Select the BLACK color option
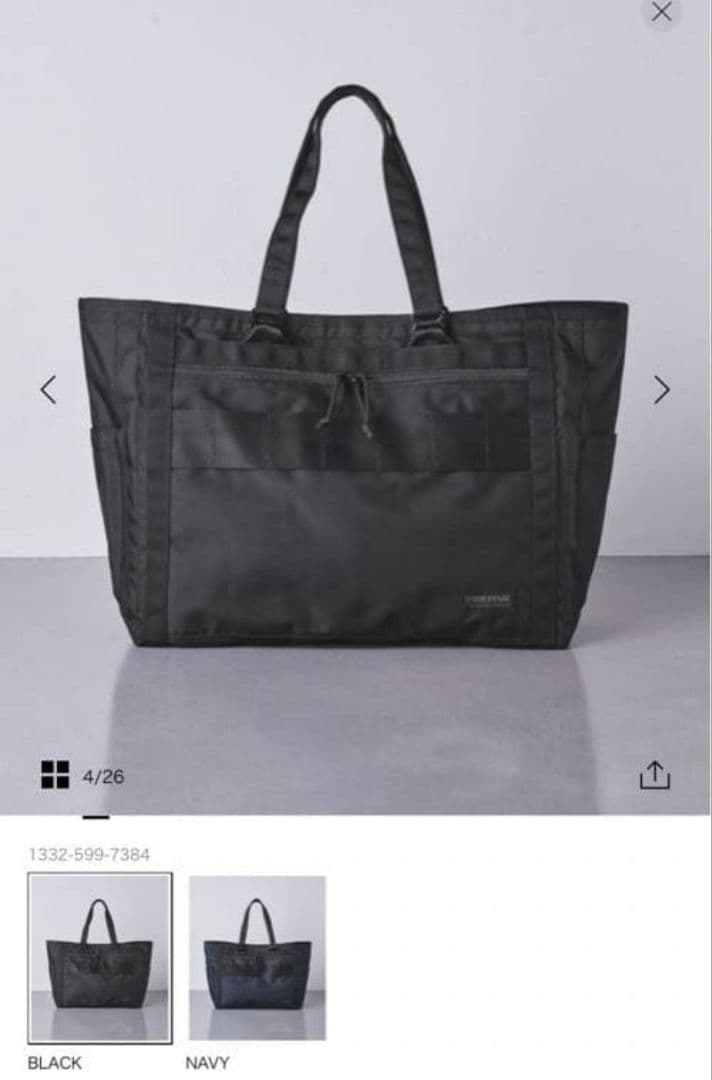Screen dimensions: 712x1080 click(x=99, y=957)
